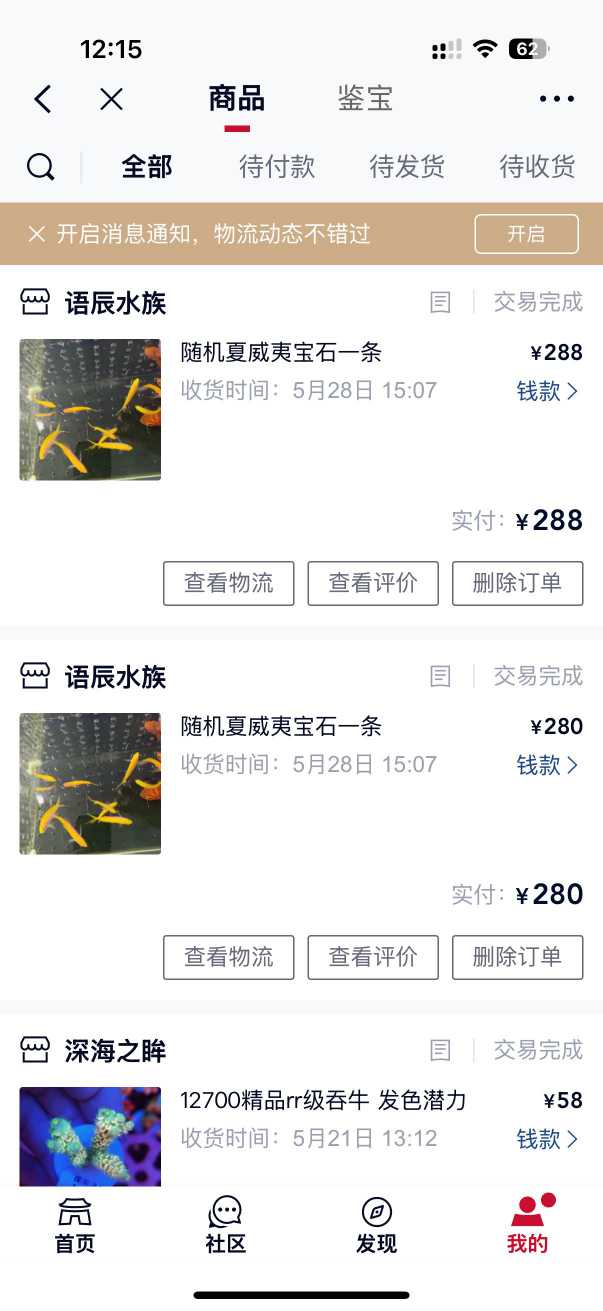Open the 12700精品rr级吞牛 order image
This screenshot has width=603, height=1311.
click(x=90, y=1137)
